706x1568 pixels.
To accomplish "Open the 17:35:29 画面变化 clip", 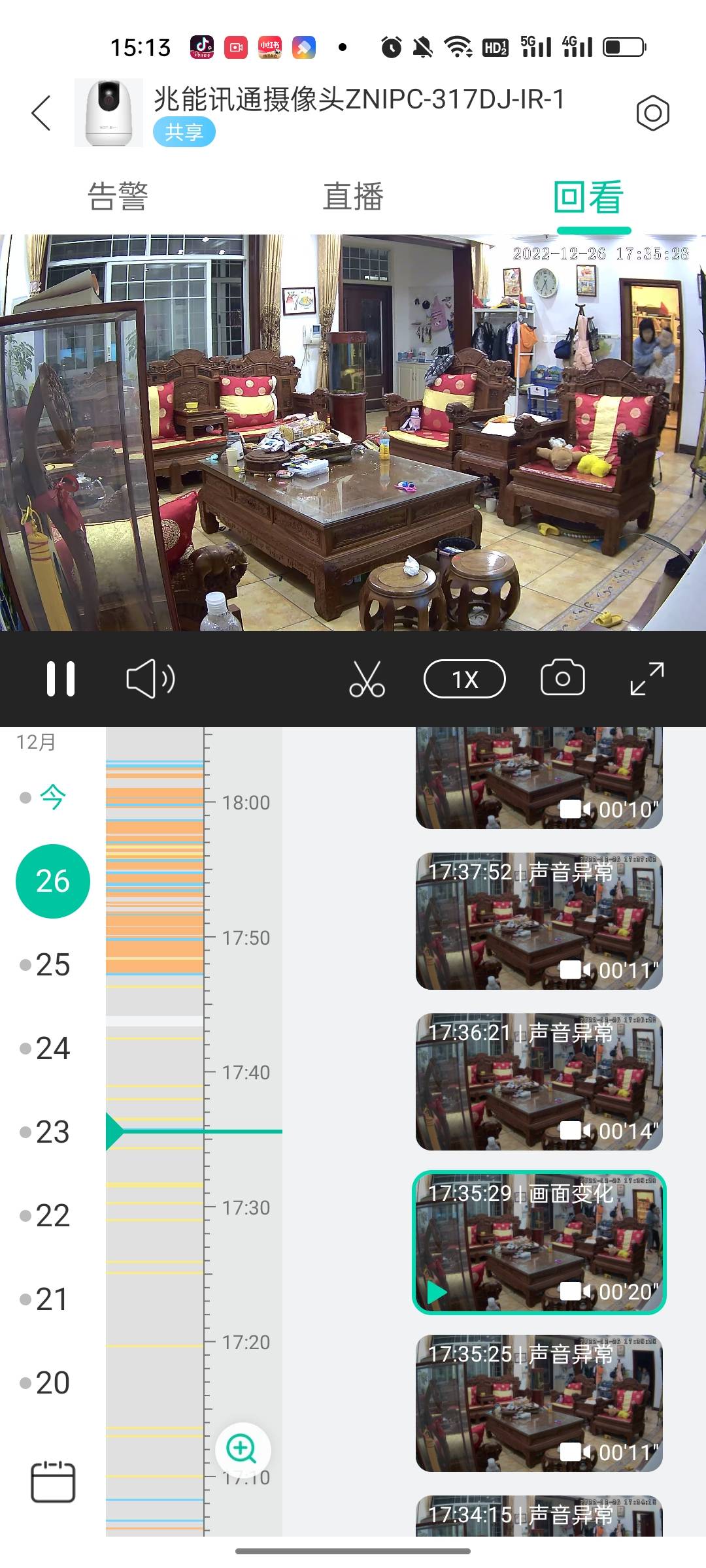I will [x=539, y=1243].
